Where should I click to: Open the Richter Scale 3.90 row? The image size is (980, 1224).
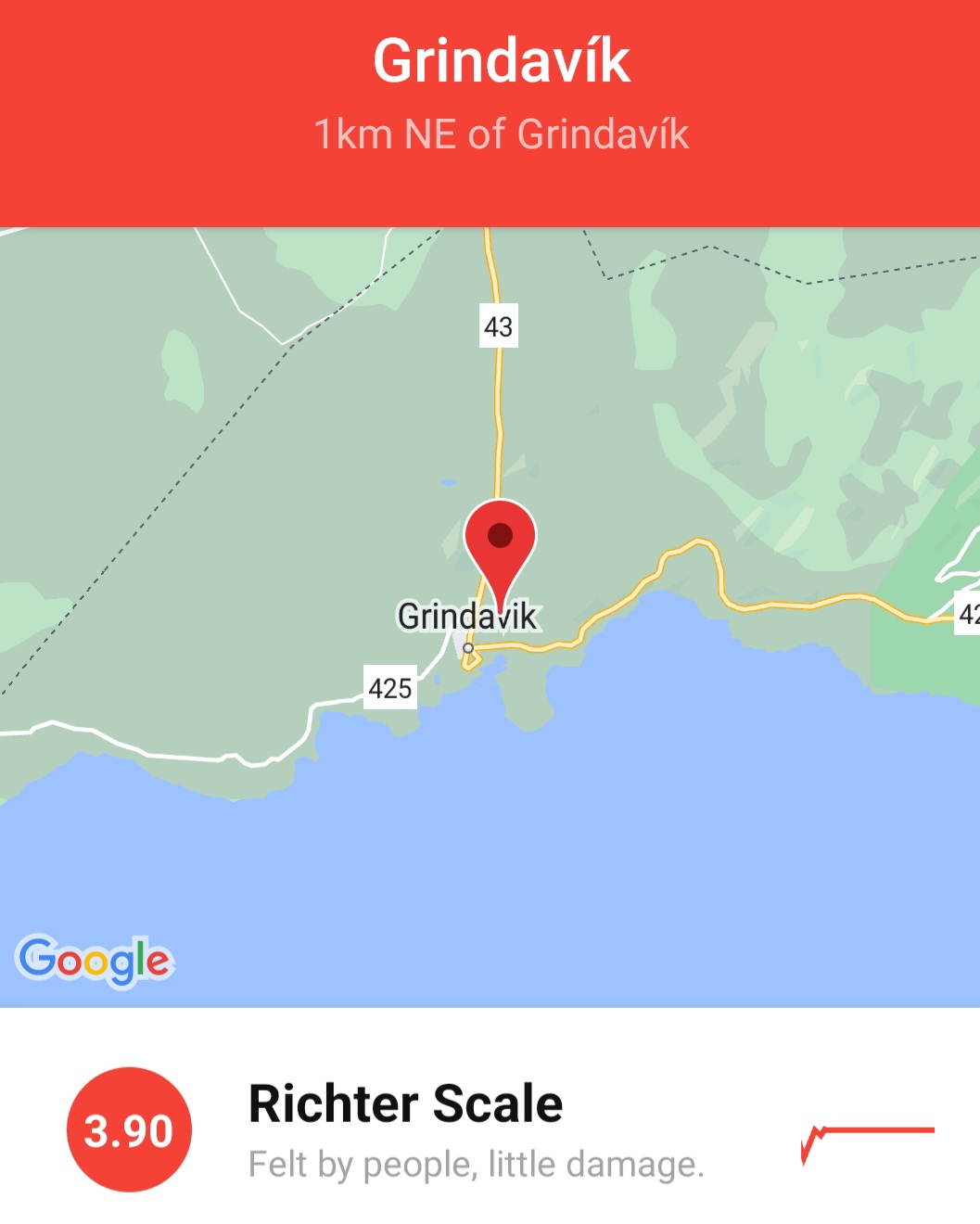[490, 1129]
